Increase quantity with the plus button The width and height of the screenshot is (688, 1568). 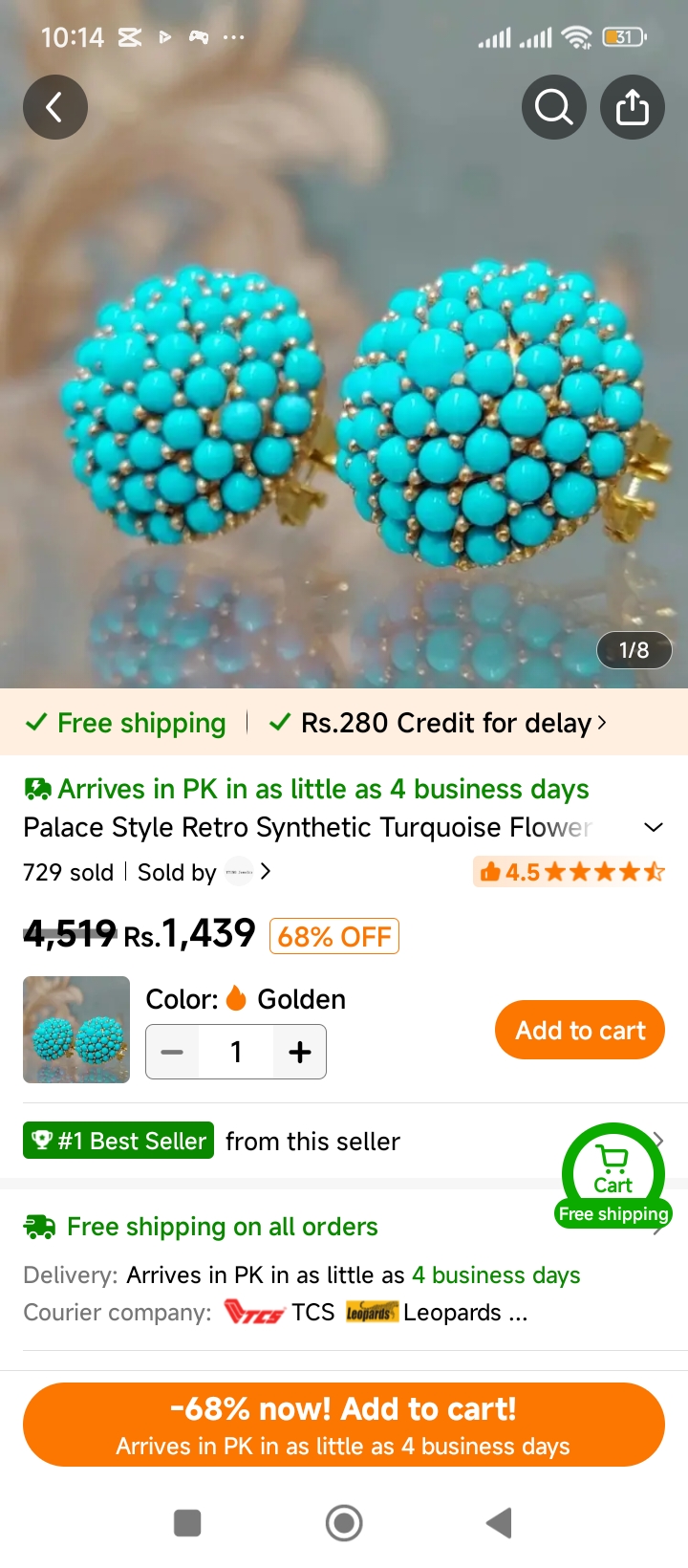(300, 1052)
